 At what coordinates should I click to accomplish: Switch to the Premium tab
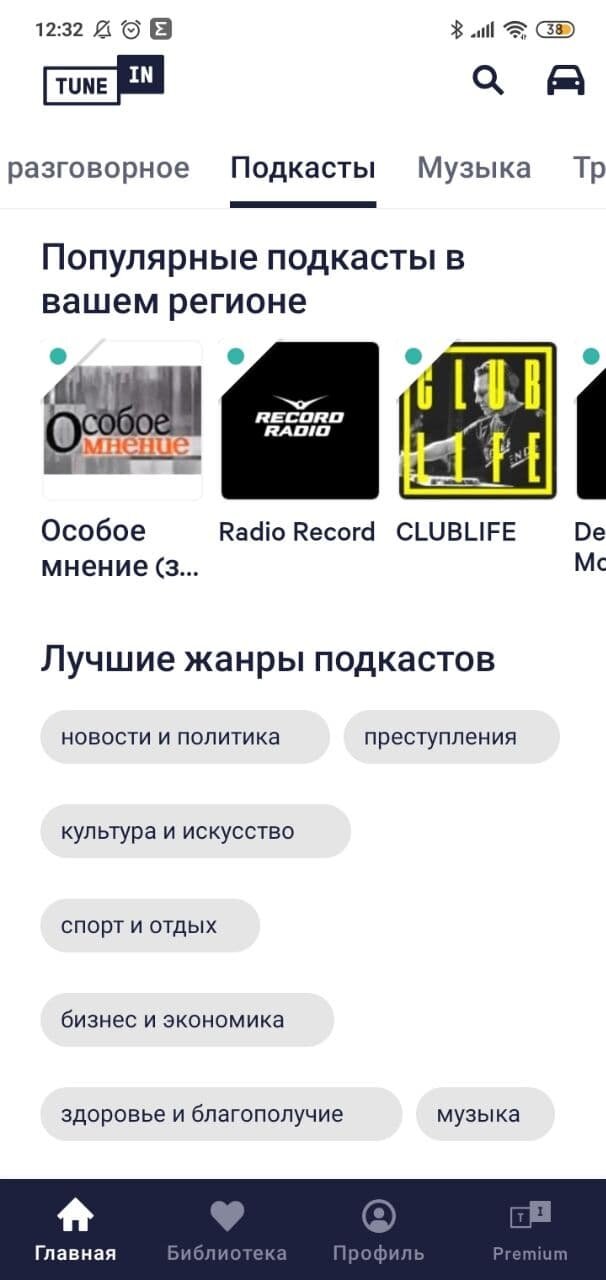coord(530,1231)
